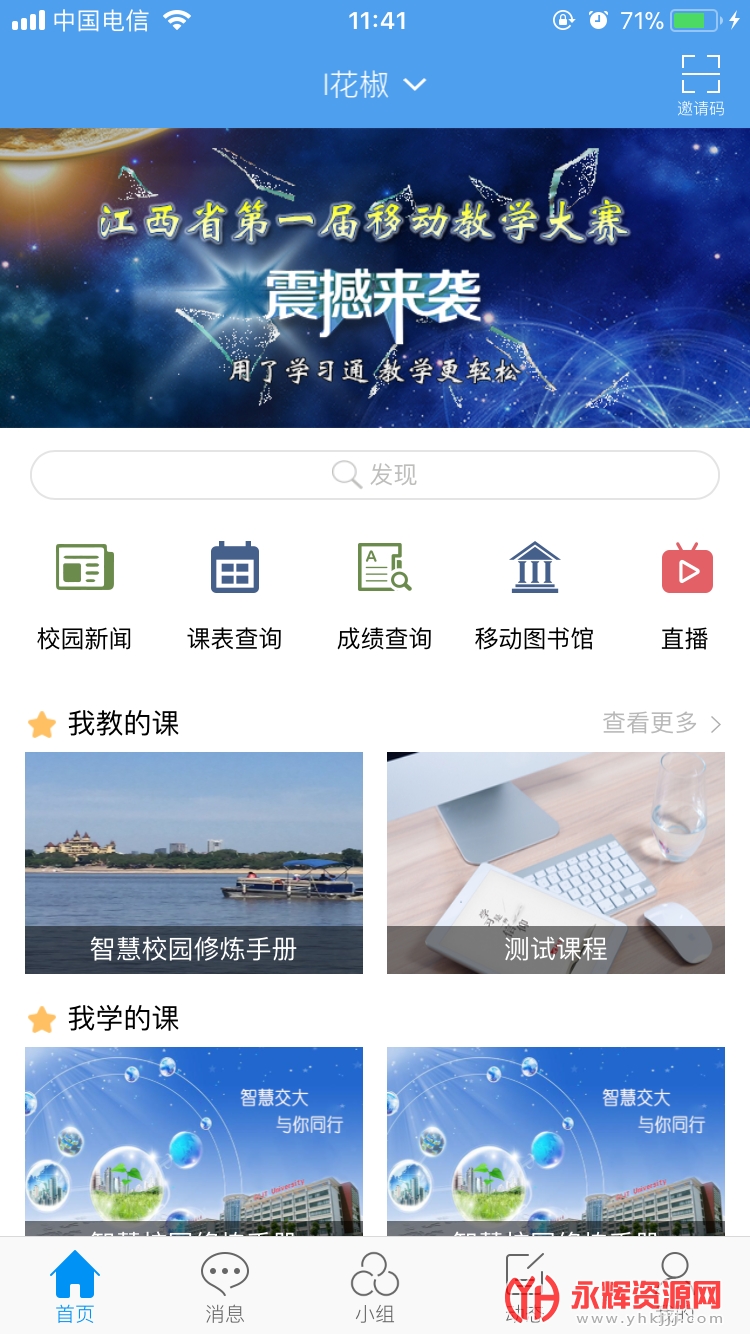Switch to the 消息 tab
Screen dimensions: 750x1334
coord(225,1287)
